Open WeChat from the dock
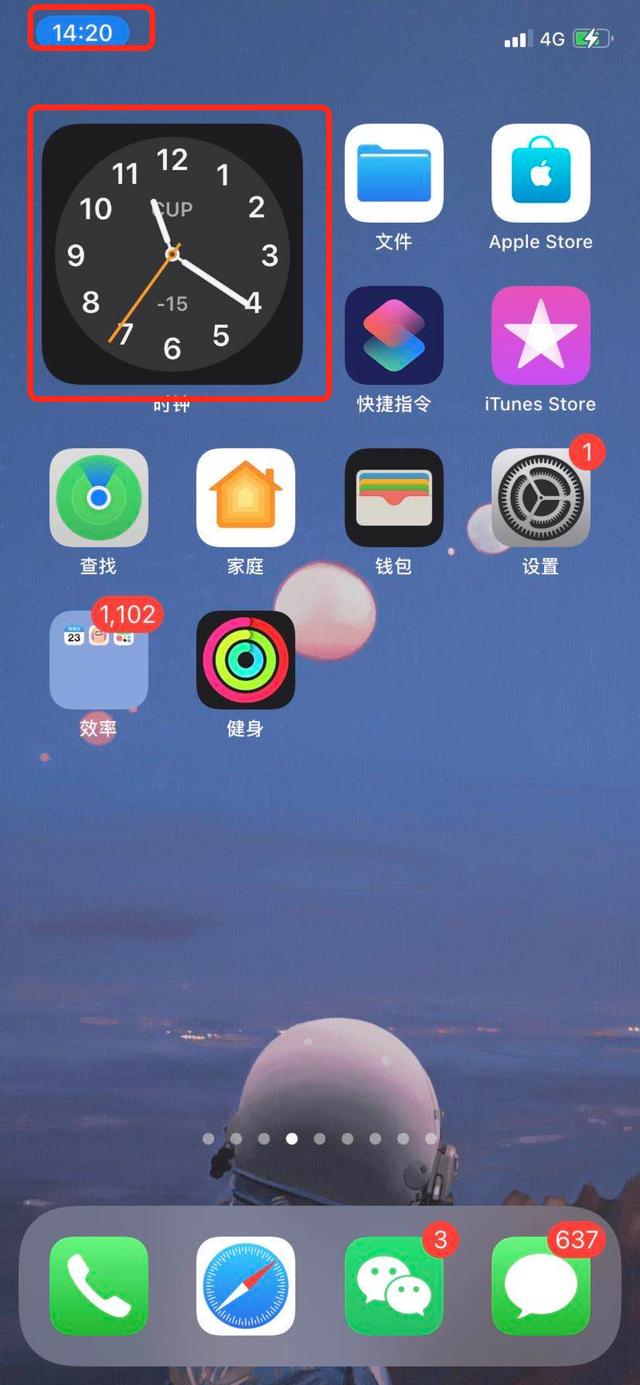This screenshot has height=1385, width=640. click(x=393, y=1285)
